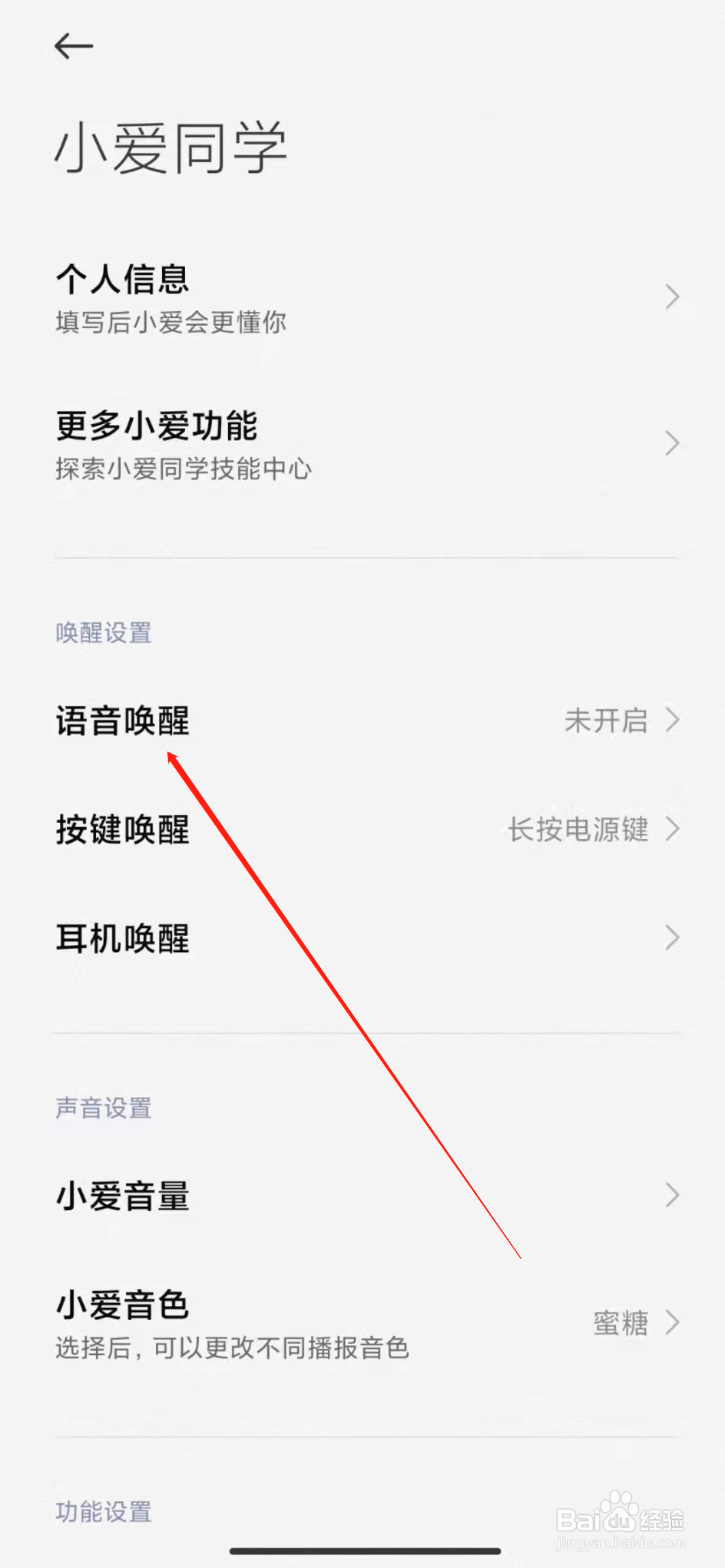Image resolution: width=725 pixels, height=1568 pixels.
Task: Tap chevron beside 长按电源键
Action: coord(674,829)
